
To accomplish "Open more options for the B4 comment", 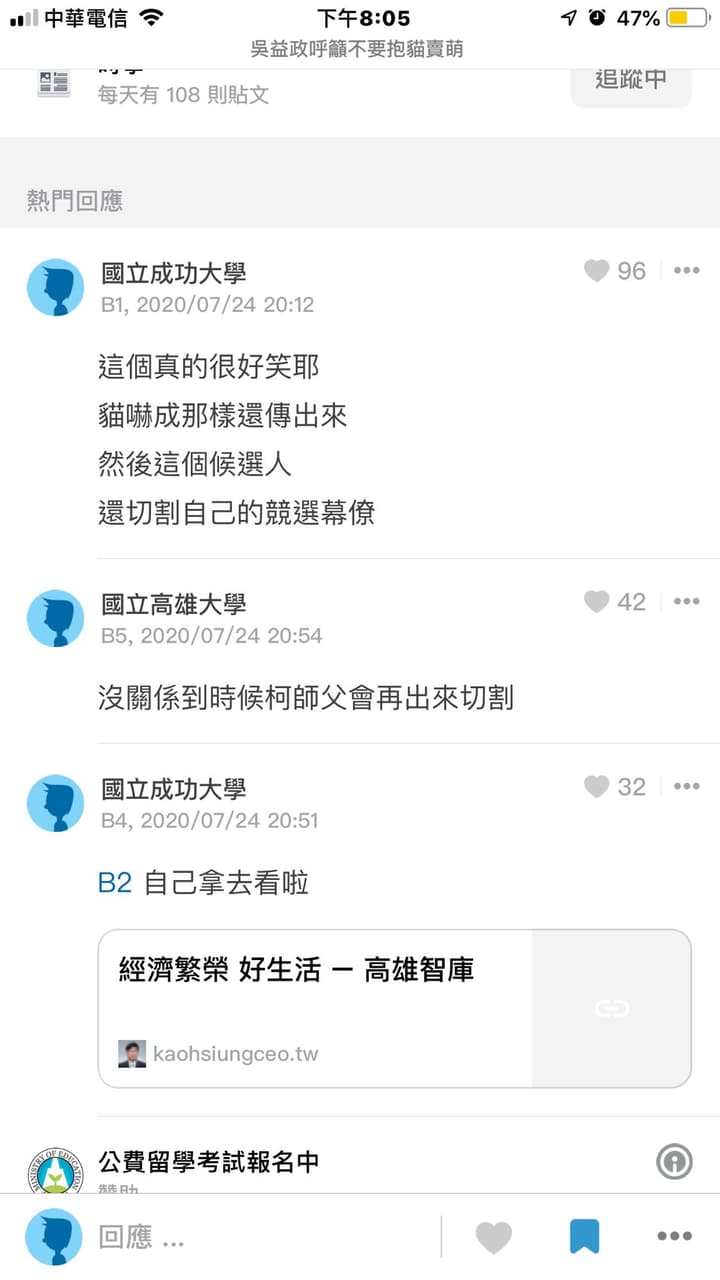I will 686,787.
